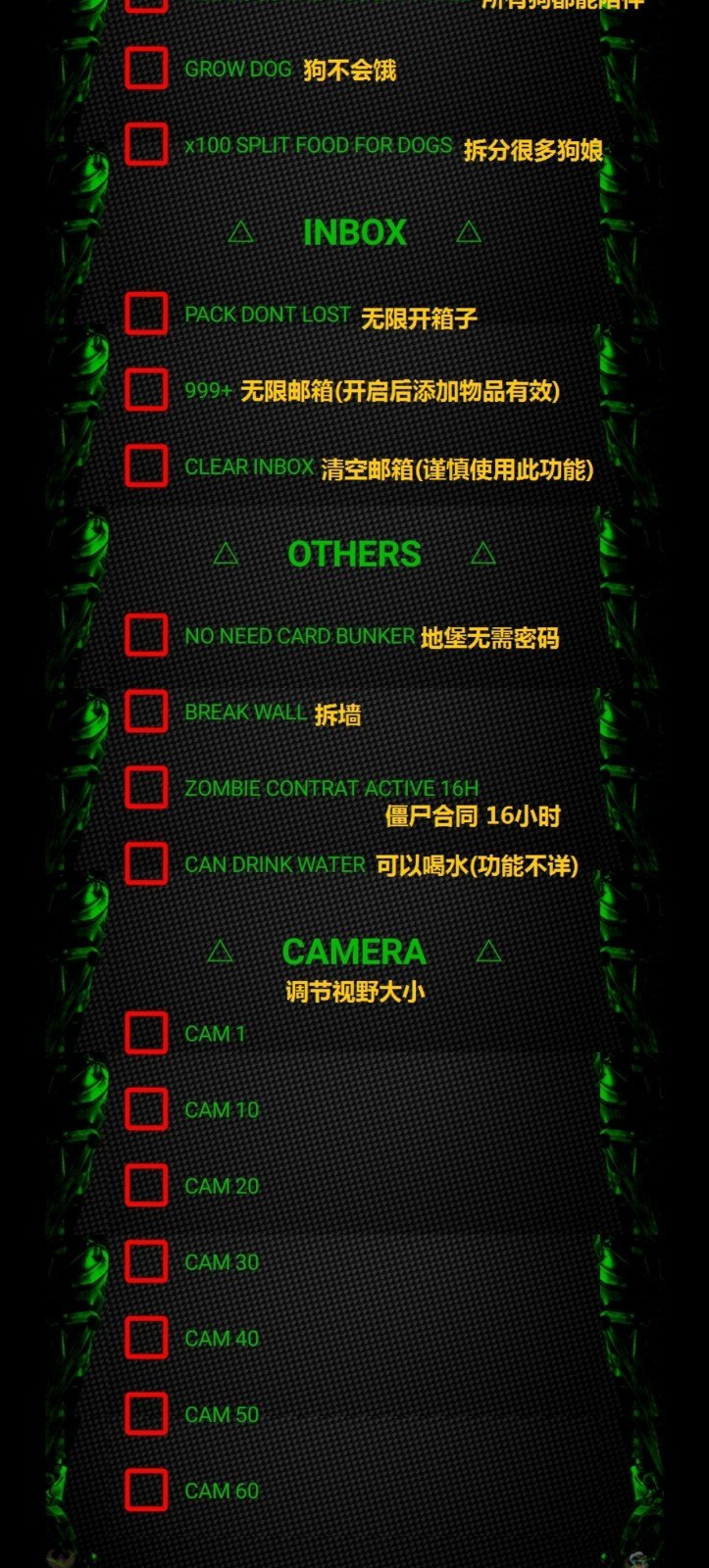Viewport: 709px width, 1568px height.
Task: Select the CAM 1 checkbox
Action: (146, 1033)
